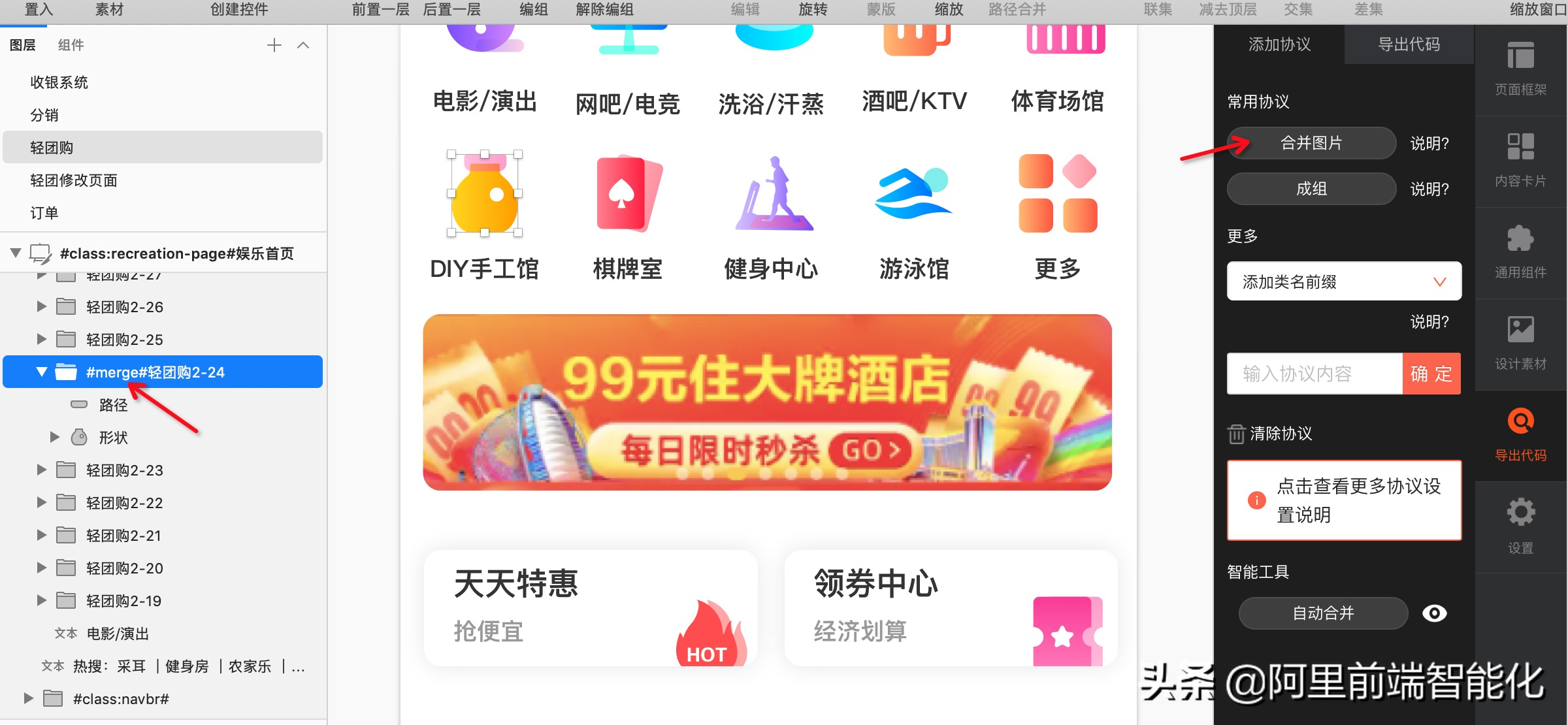Clear protocols via 清除协议
This screenshot has height=725, width=1568.
1270,434
